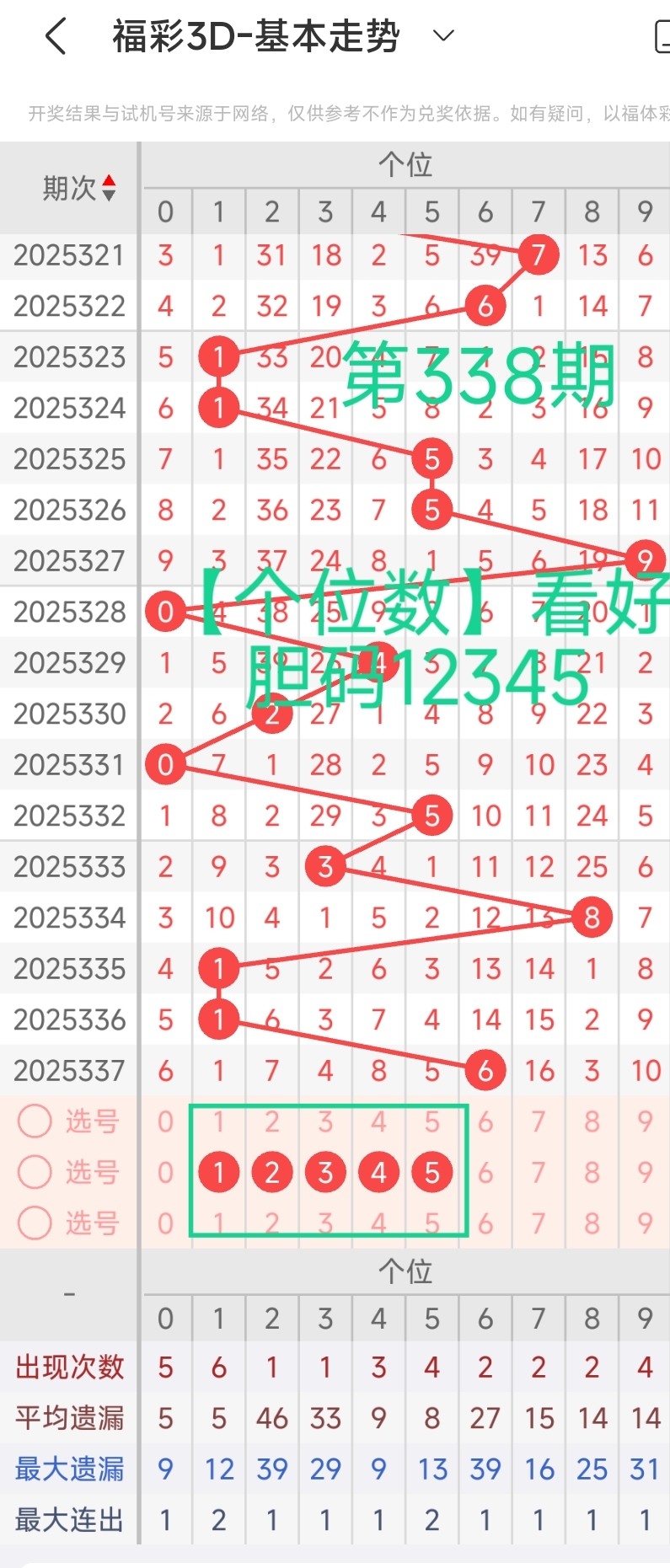Select the third 选号 radio circle

[x=34, y=1223]
